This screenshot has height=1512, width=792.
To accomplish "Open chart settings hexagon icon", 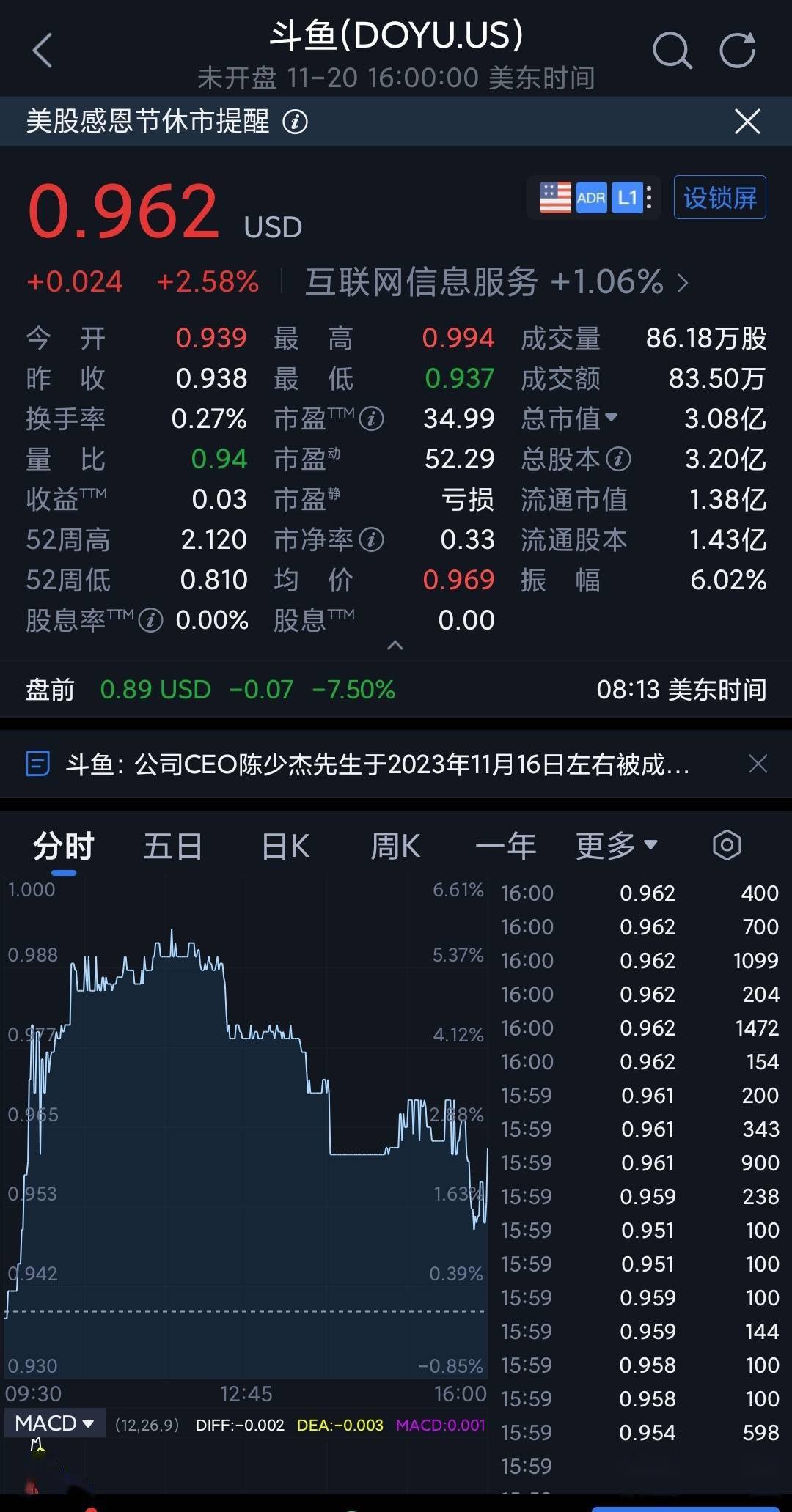I will (727, 845).
